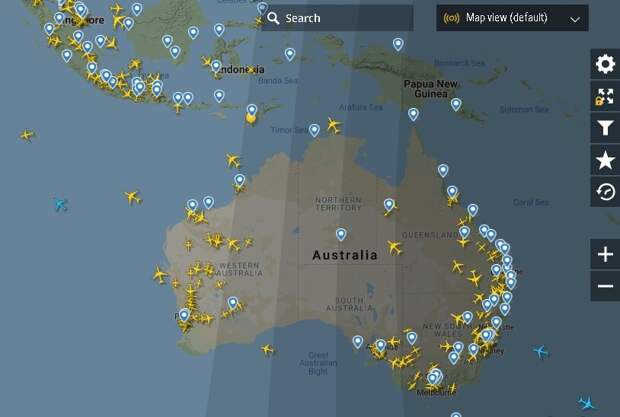Zoom in with the plus button
Viewport: 620px width, 417px height.
[605, 254]
